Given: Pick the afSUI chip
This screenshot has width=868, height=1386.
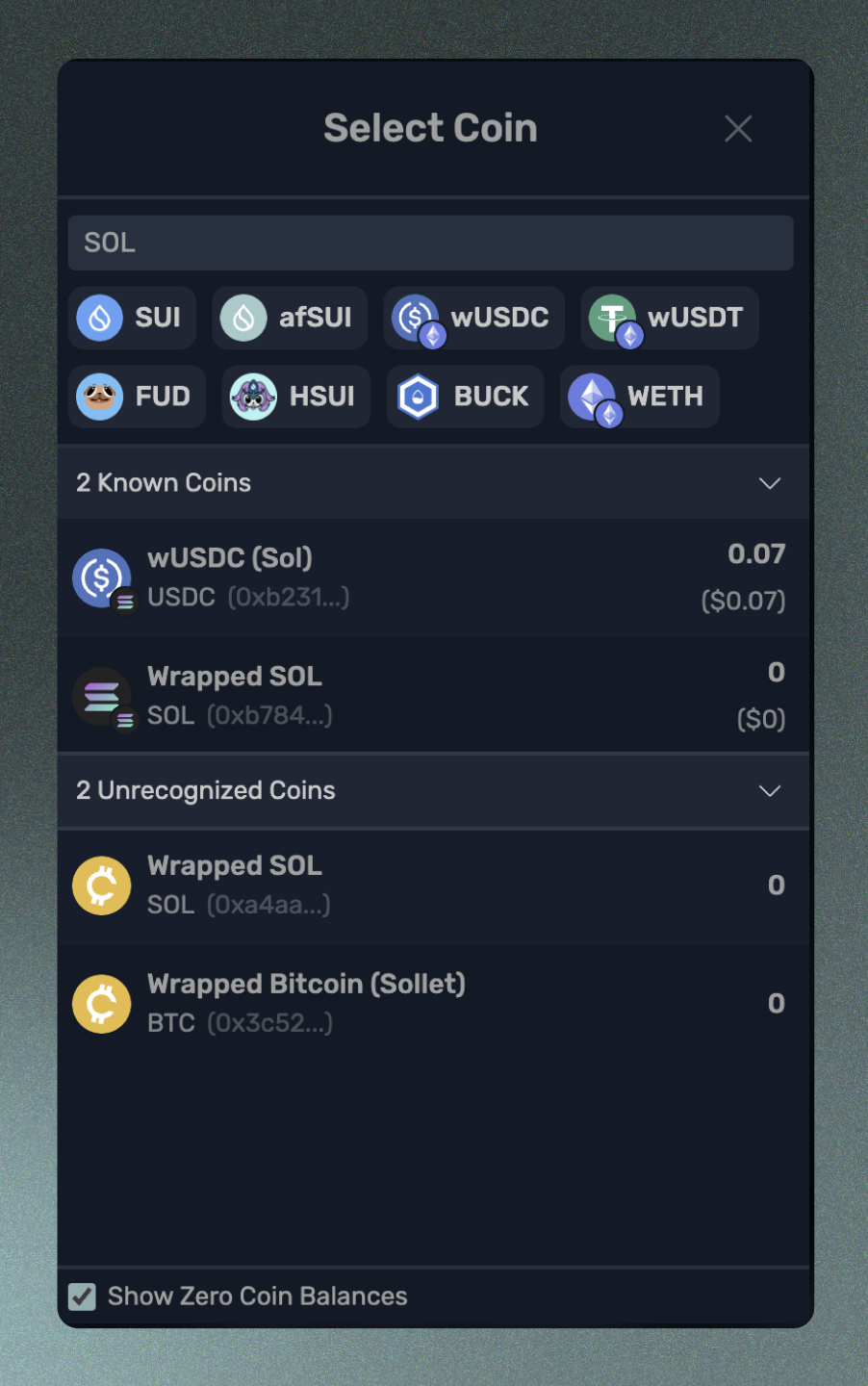Looking at the screenshot, I should coord(289,318).
